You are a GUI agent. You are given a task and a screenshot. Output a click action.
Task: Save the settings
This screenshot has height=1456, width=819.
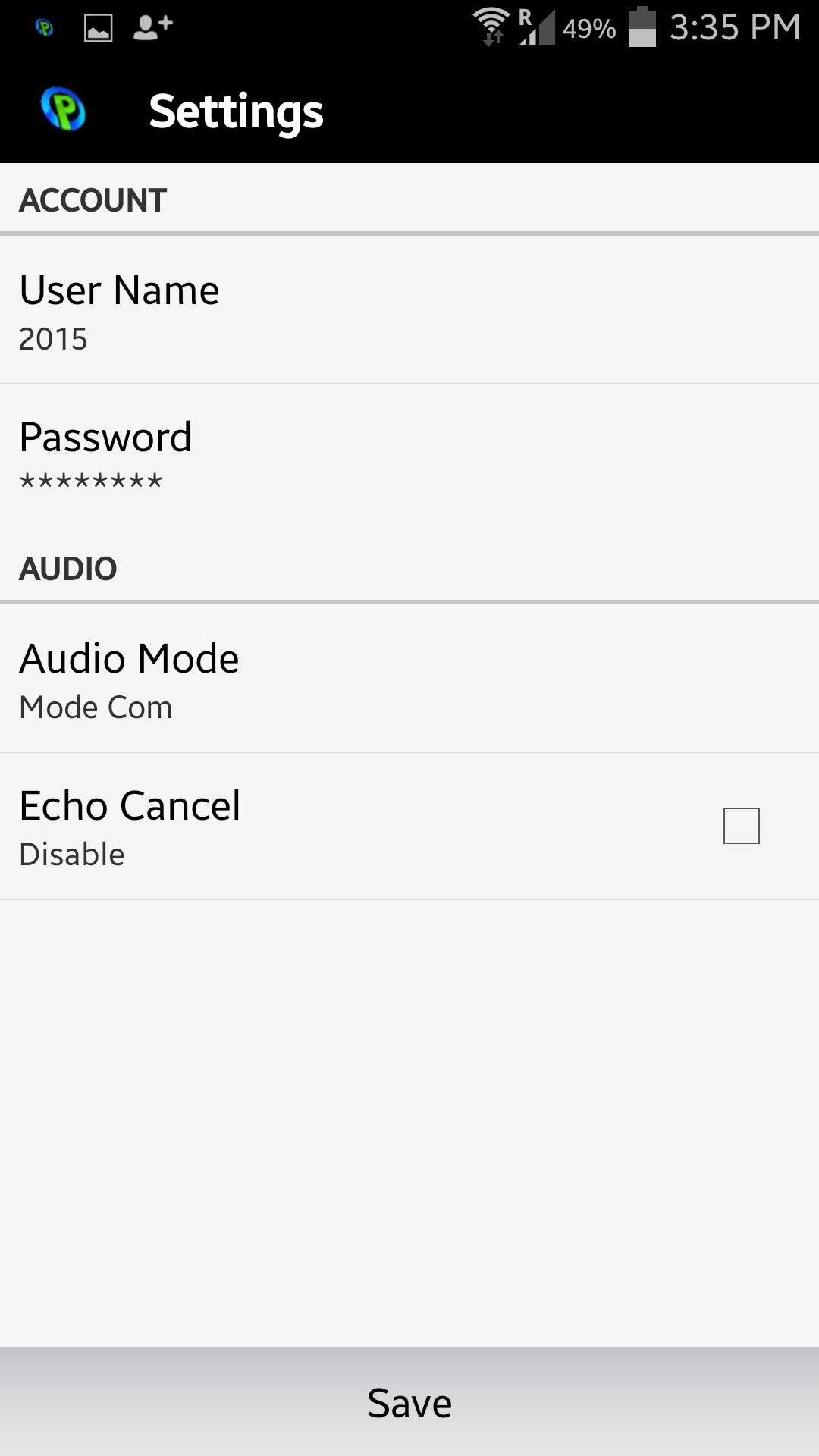(409, 1402)
